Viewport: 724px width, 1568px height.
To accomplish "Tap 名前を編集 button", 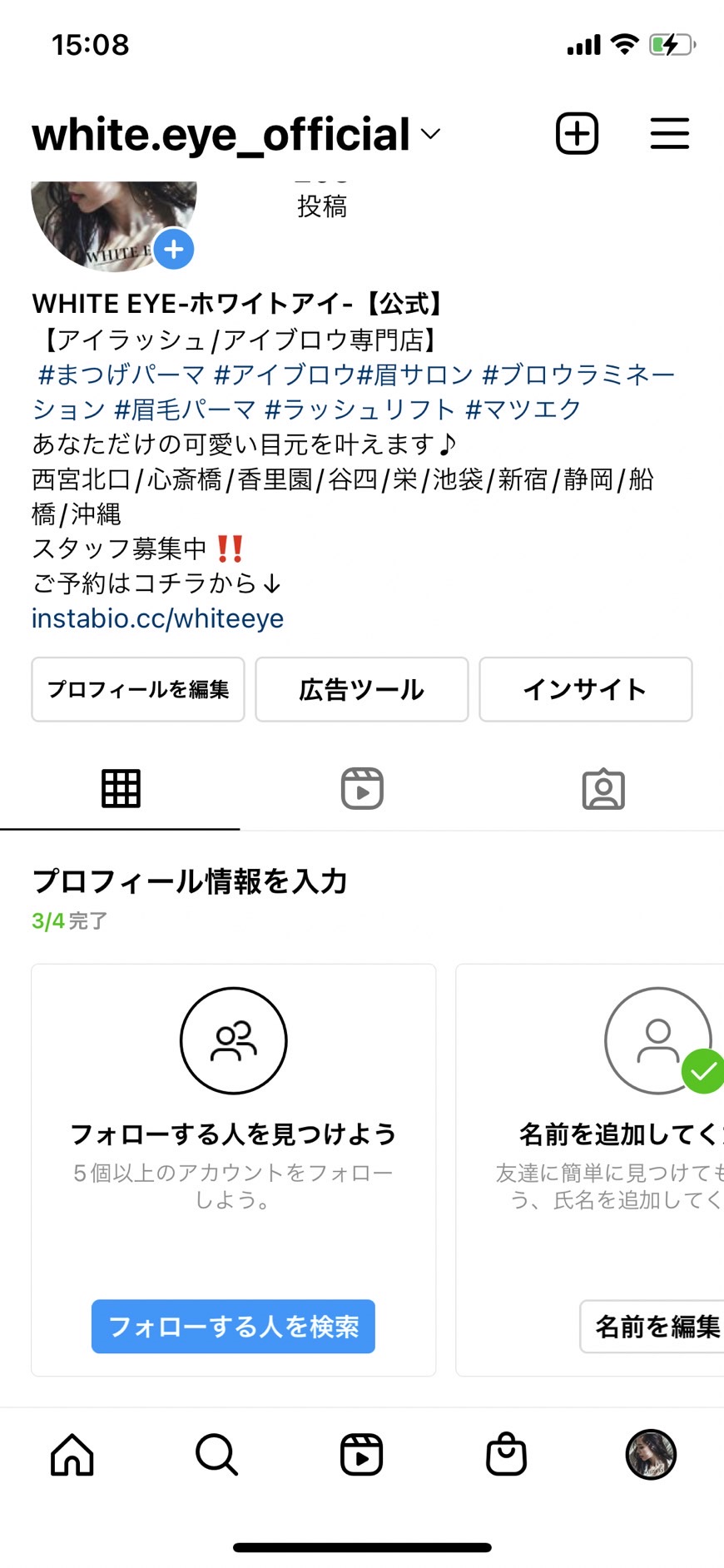I will (x=653, y=1326).
